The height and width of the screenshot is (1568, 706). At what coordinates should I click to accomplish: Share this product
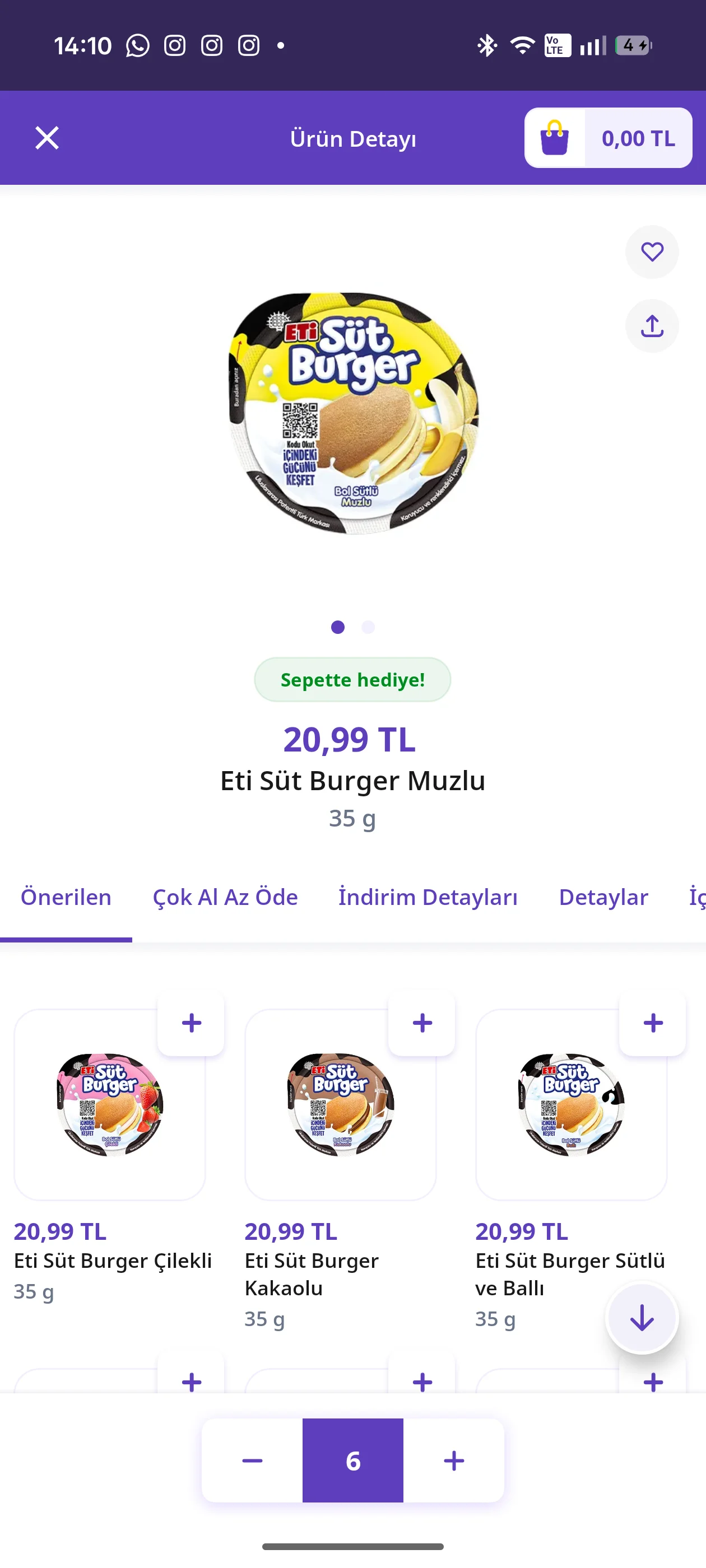[x=652, y=326]
